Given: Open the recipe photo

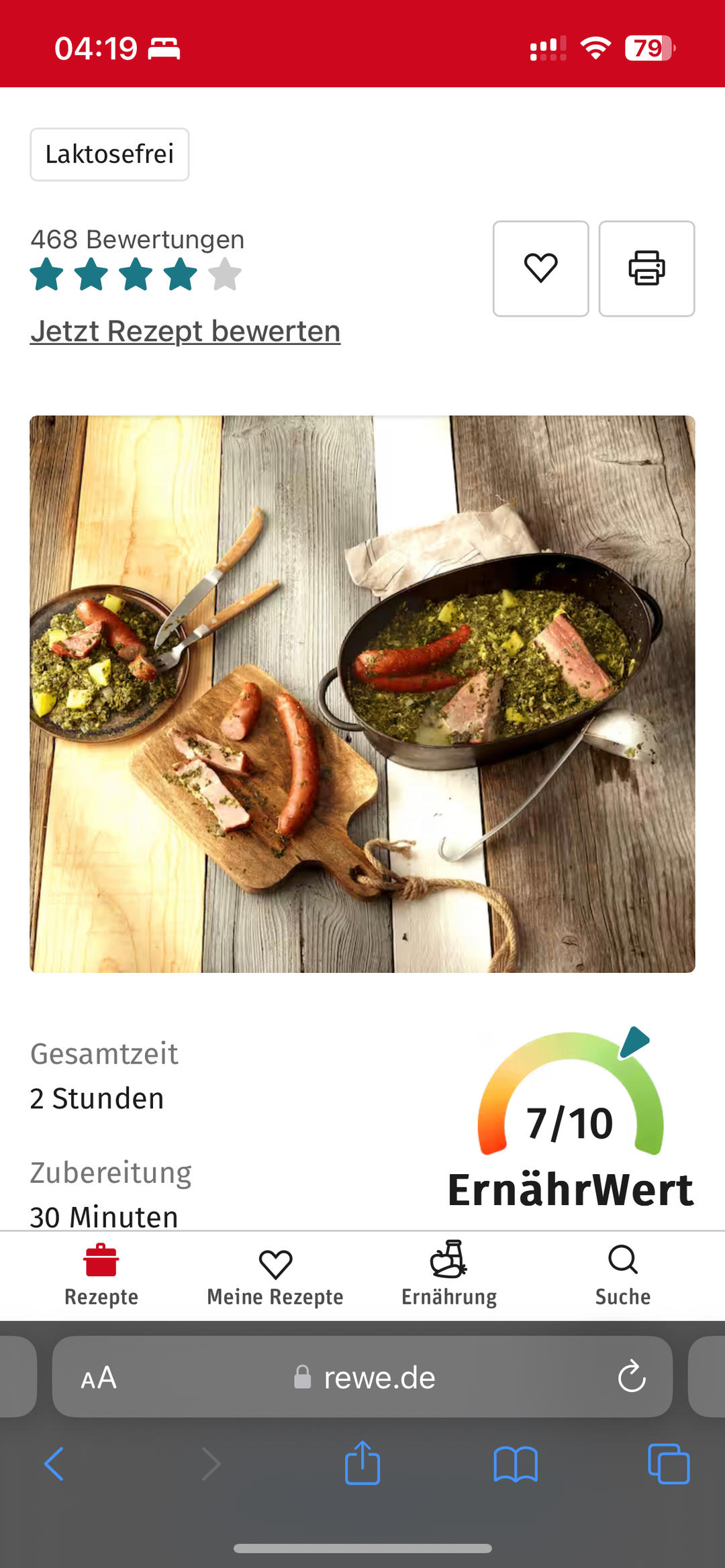Looking at the screenshot, I should [x=362, y=694].
